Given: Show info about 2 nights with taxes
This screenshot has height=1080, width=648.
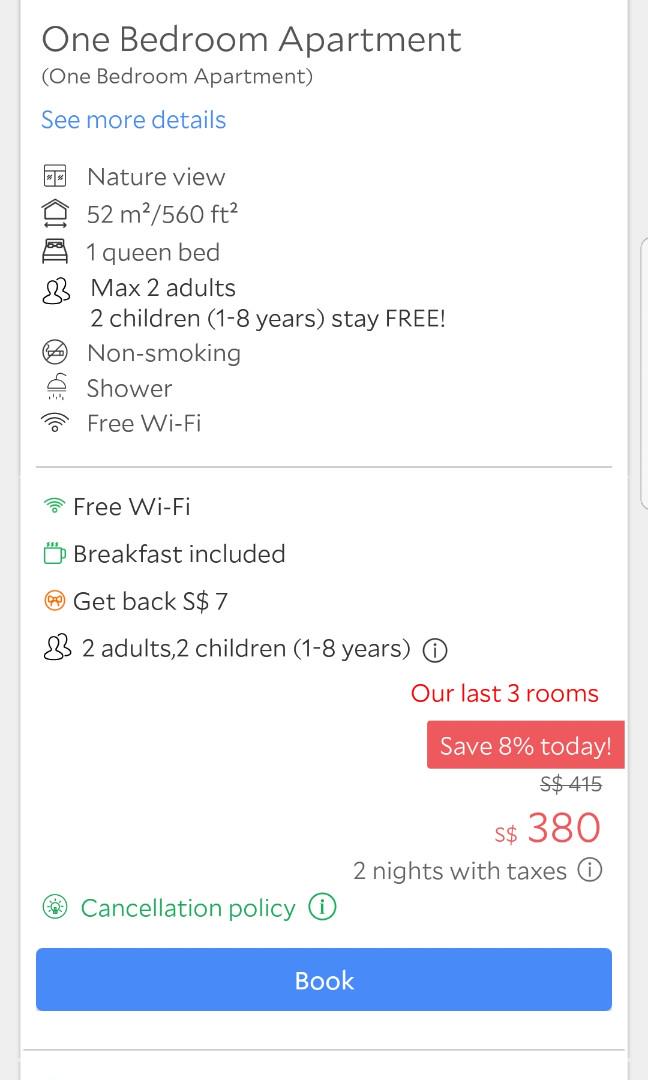Looking at the screenshot, I should tap(591, 870).
